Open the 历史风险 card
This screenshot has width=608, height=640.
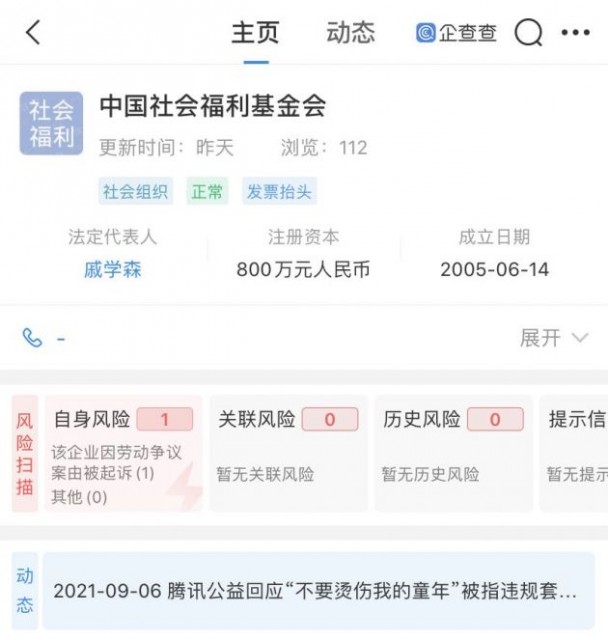pos(453,453)
